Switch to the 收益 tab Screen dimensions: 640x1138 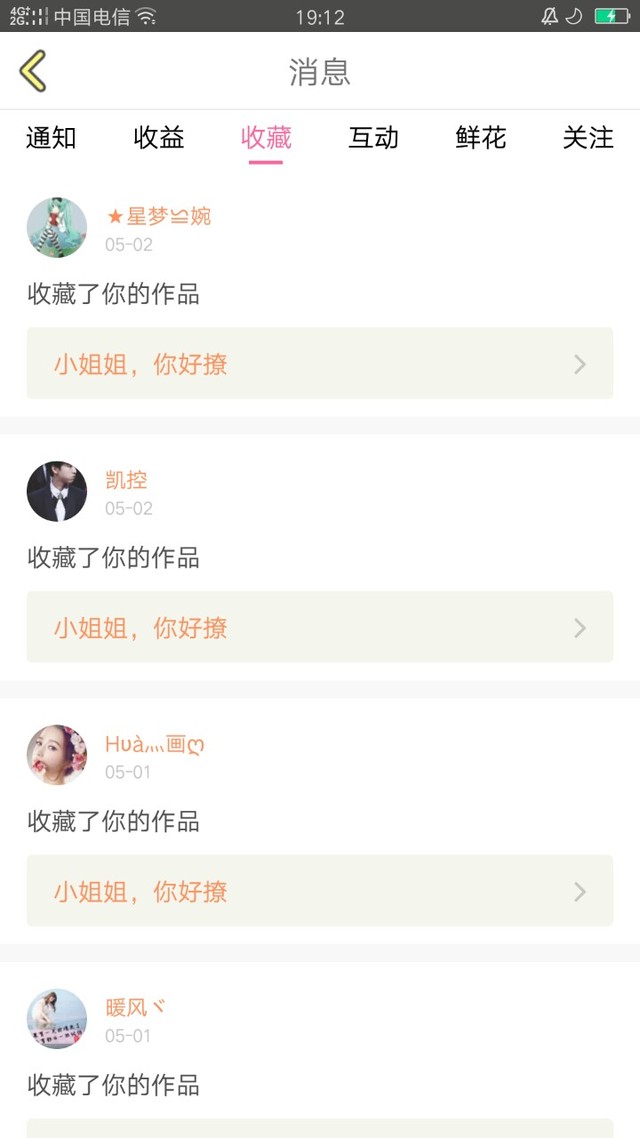(158, 137)
